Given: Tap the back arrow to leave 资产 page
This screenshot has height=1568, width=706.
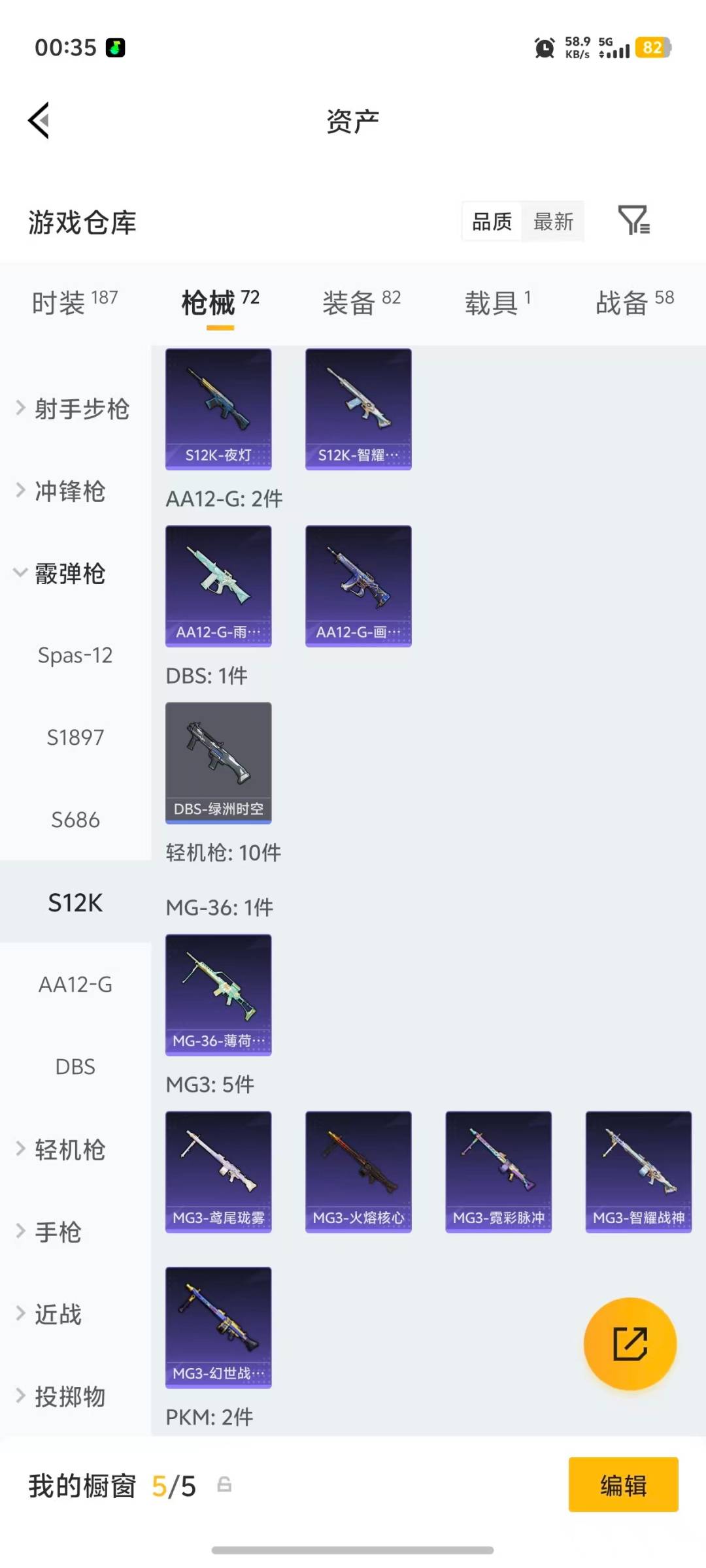Looking at the screenshot, I should [39, 120].
